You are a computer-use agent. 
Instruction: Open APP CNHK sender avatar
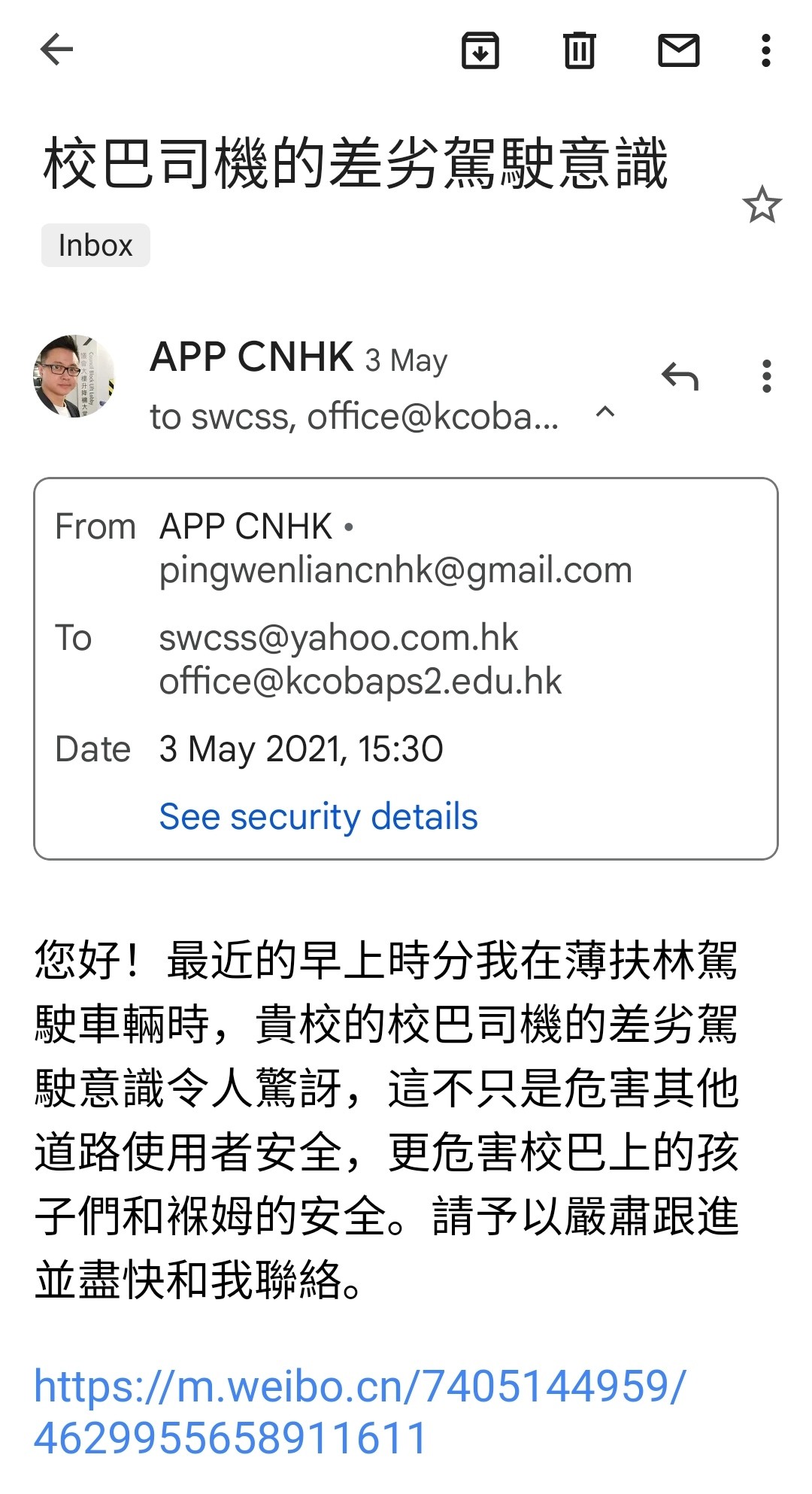pos(74,376)
